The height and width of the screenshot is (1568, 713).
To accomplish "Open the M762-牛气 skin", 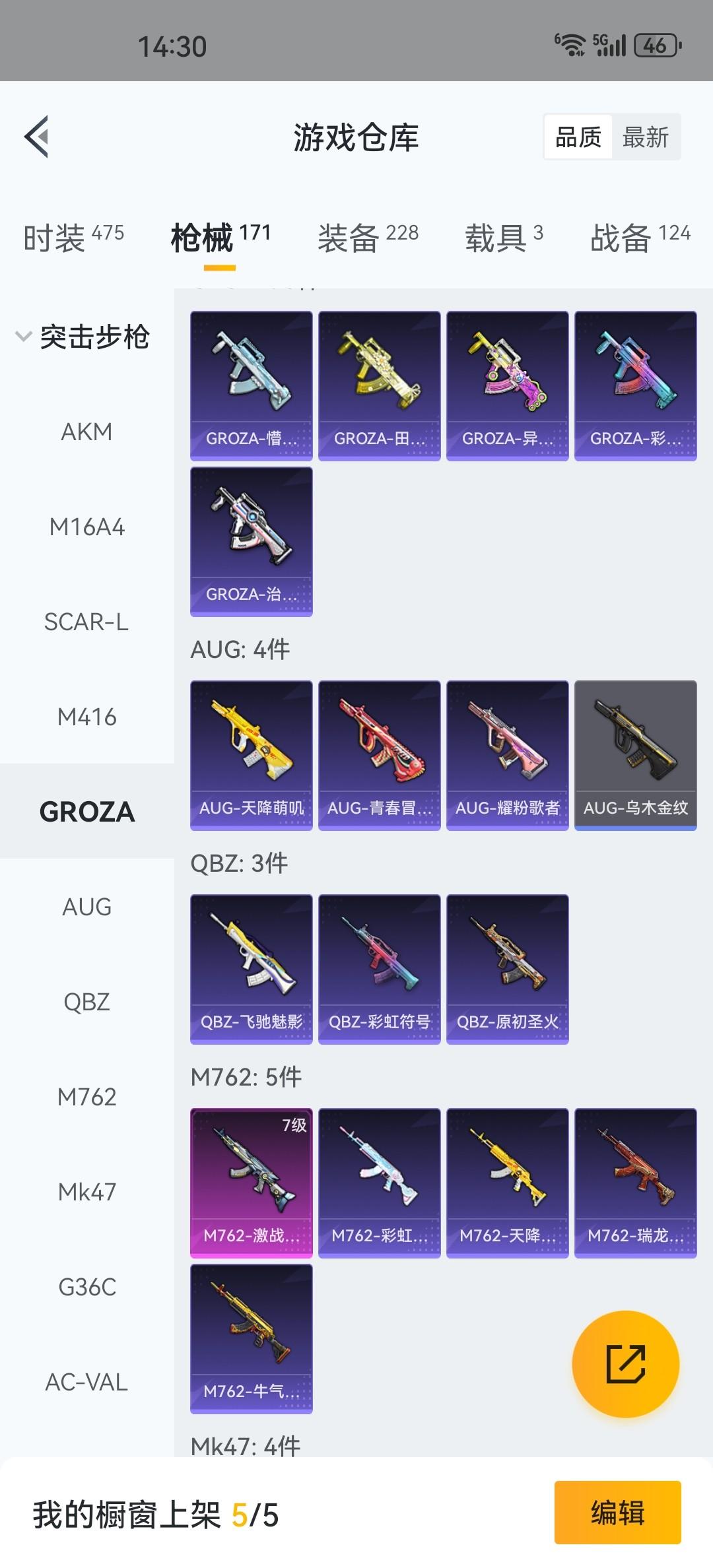I will point(251,1338).
